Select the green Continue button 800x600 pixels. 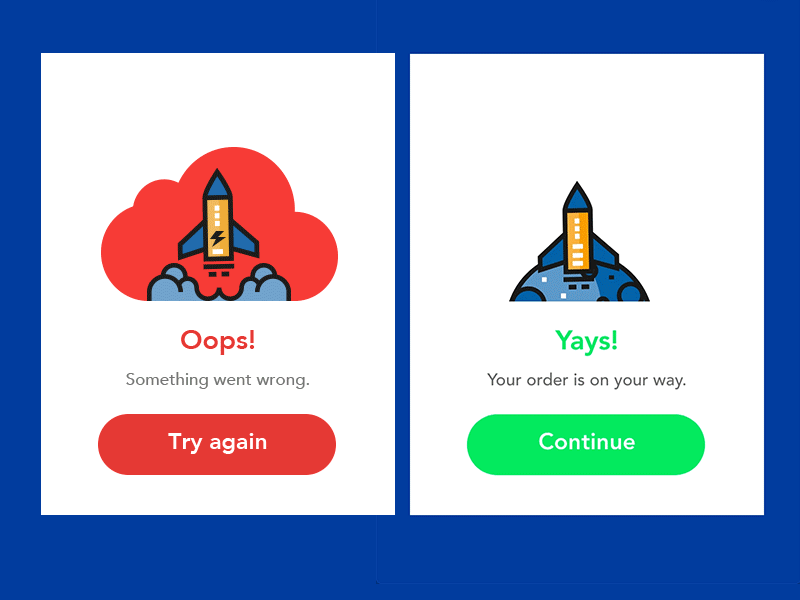[x=586, y=444]
